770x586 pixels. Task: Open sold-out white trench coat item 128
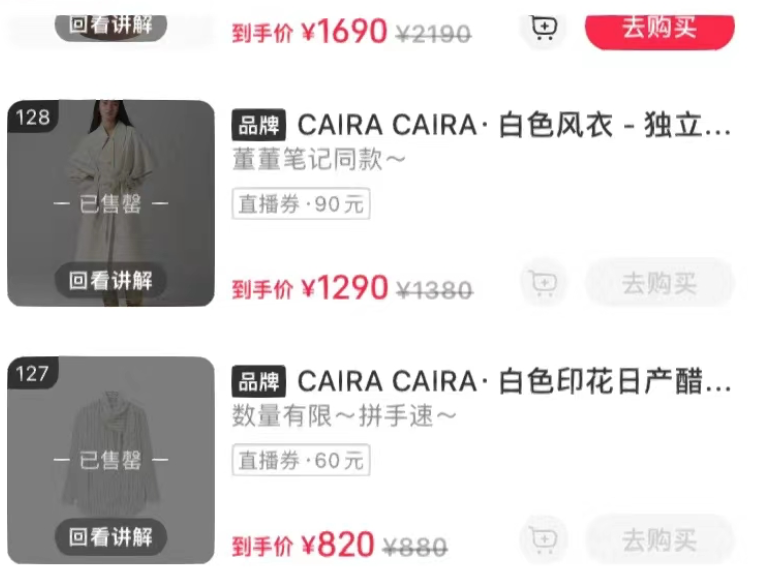coord(111,203)
